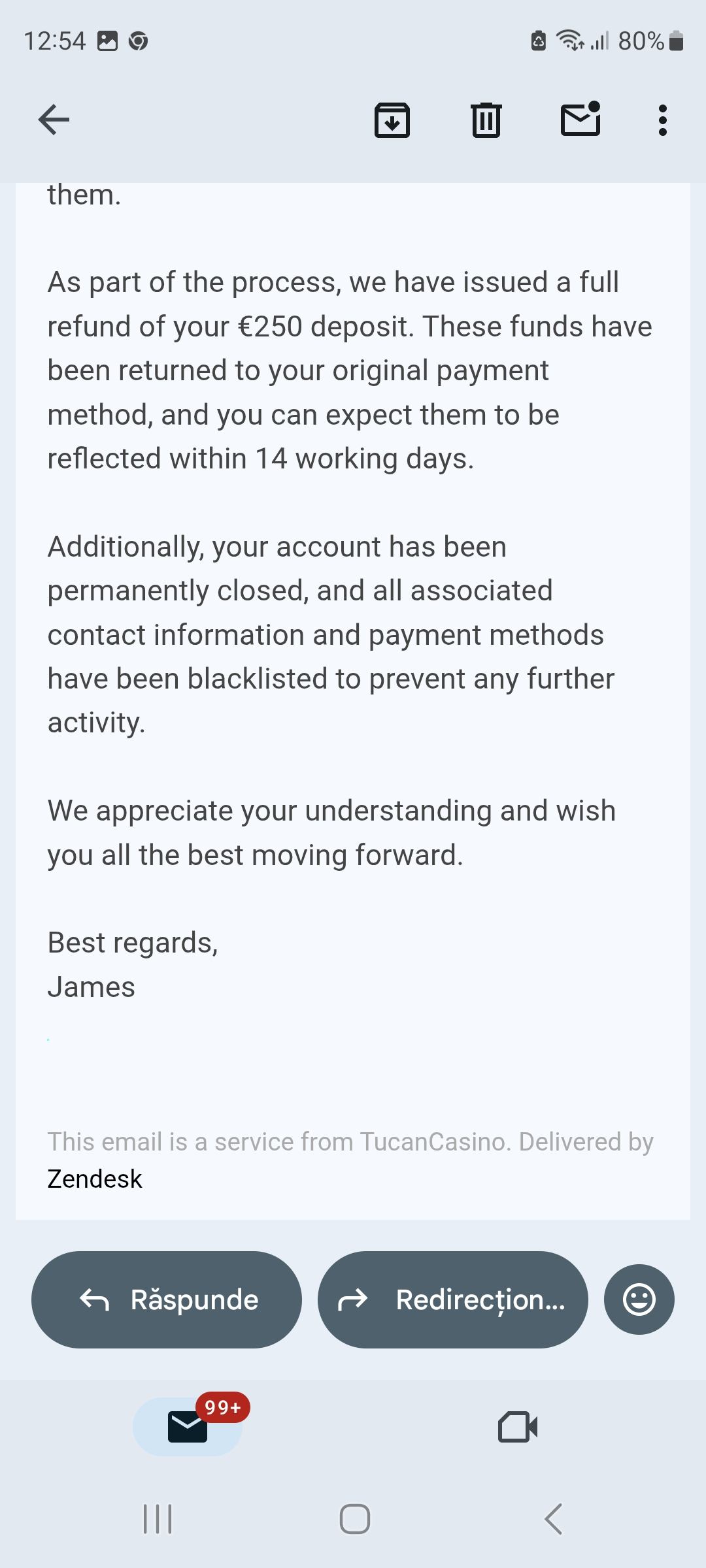Add an emoji reaction
The image size is (706, 1568).
[x=639, y=1299]
